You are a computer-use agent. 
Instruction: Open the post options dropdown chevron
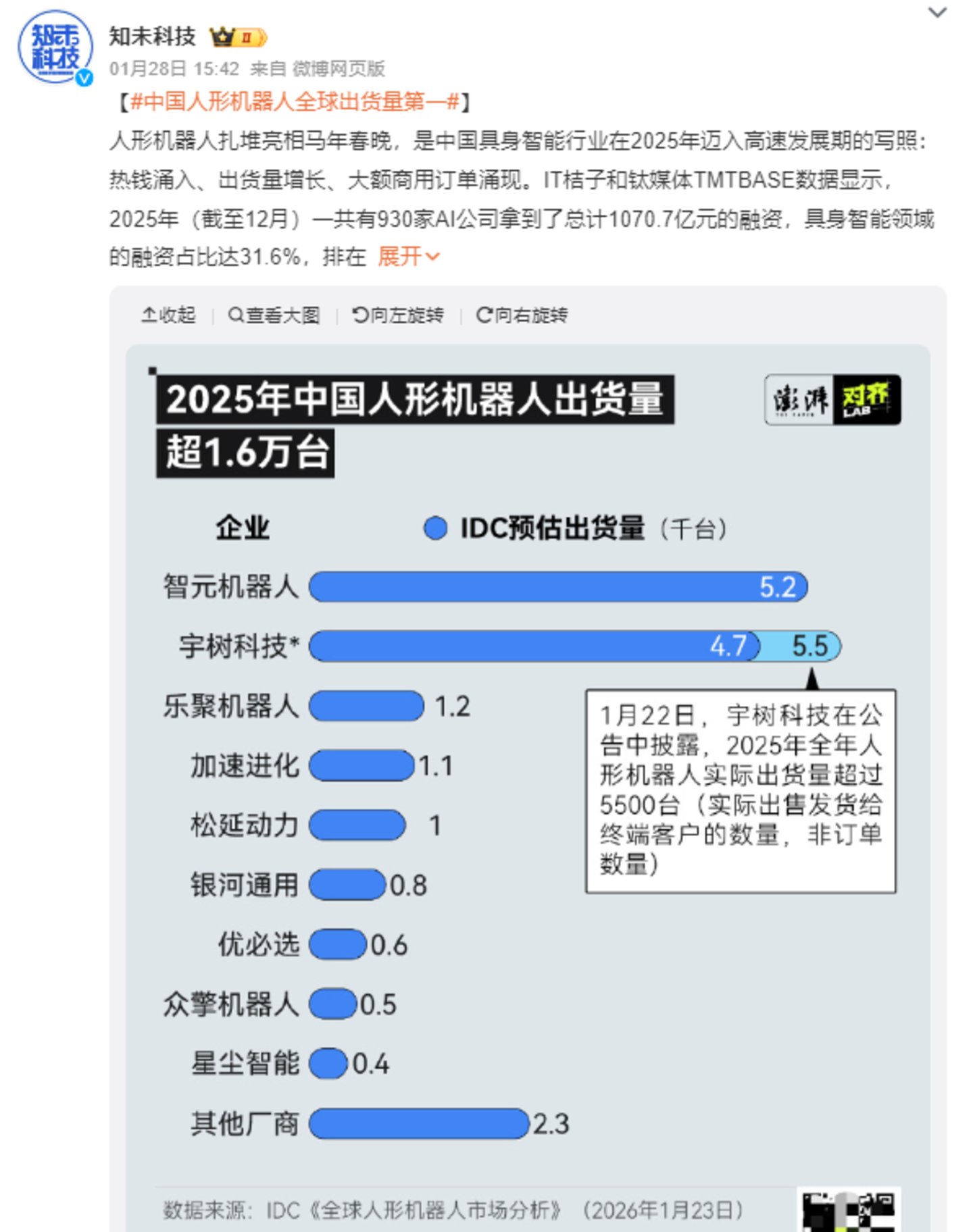937,12
